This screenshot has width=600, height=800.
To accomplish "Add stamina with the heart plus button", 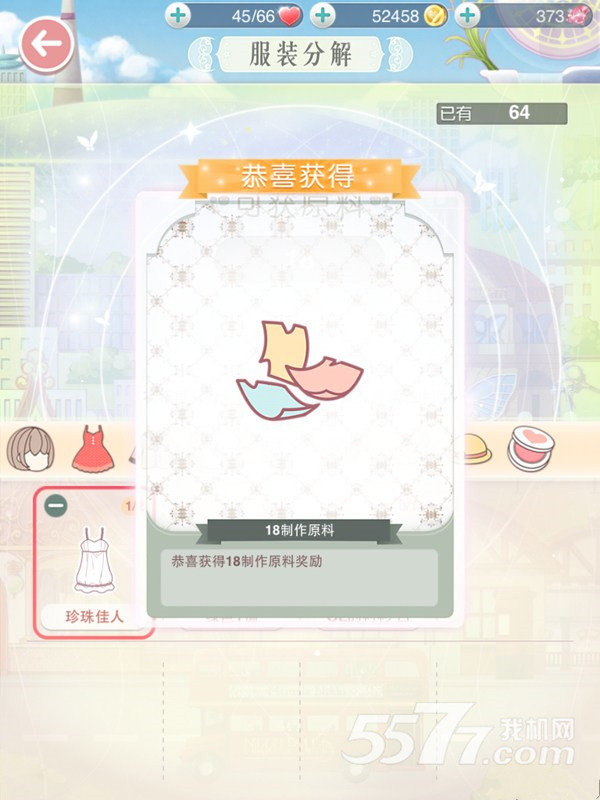I will pos(177,15).
